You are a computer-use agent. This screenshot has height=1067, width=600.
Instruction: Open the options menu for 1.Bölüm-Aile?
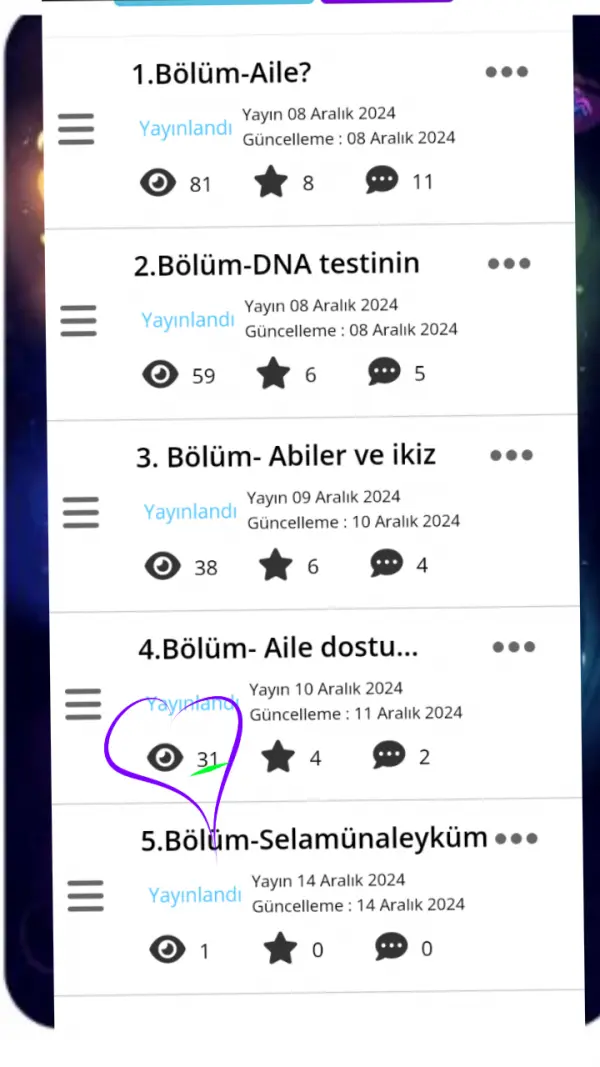(x=507, y=72)
